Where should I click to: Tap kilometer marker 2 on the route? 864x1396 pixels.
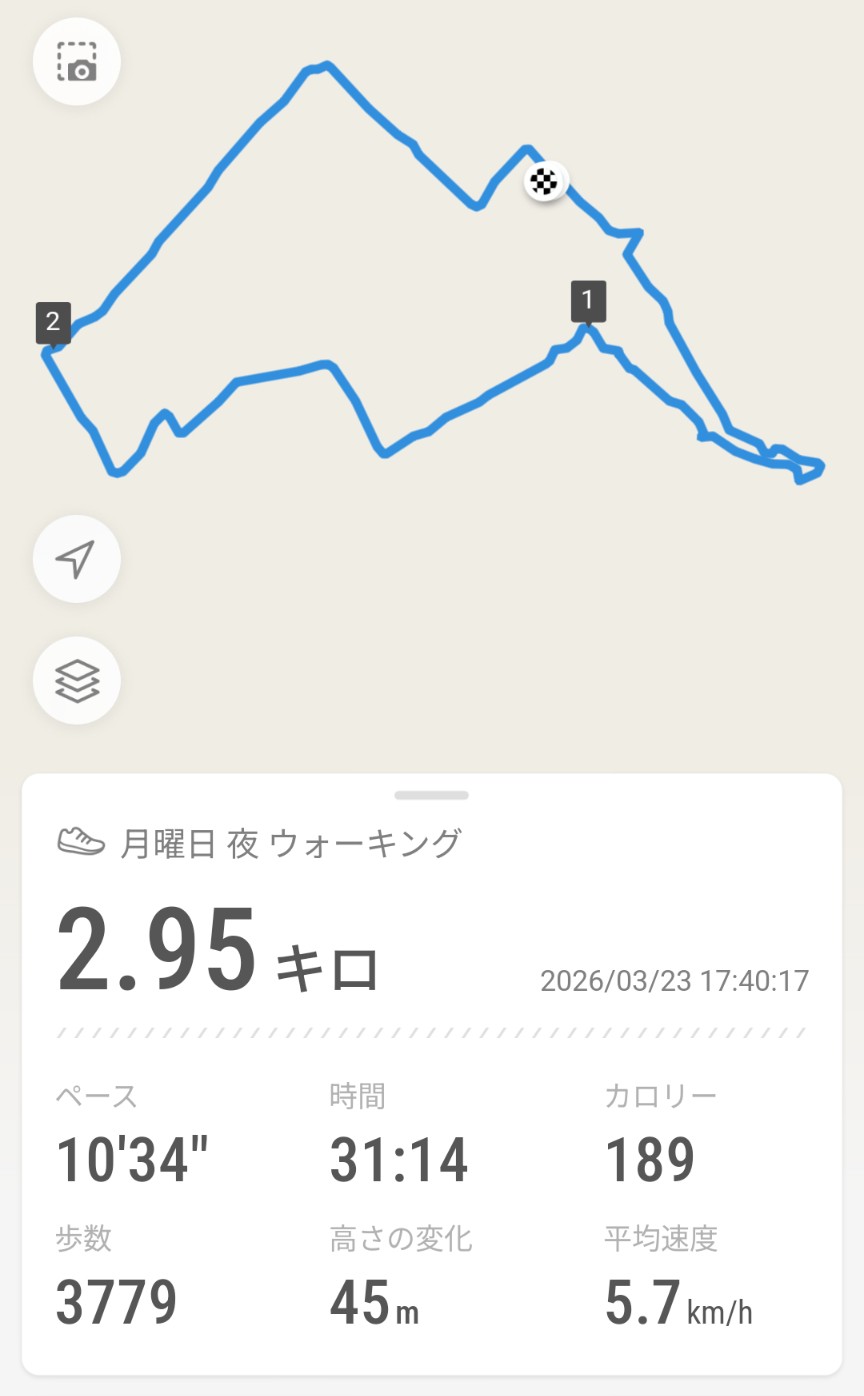coord(52,322)
